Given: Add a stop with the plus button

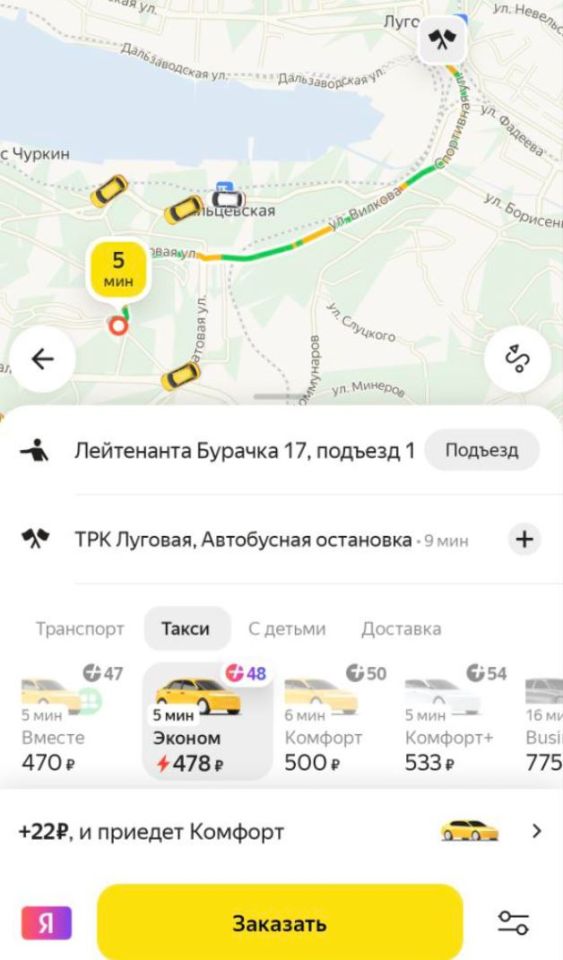Looking at the screenshot, I should 524,539.
